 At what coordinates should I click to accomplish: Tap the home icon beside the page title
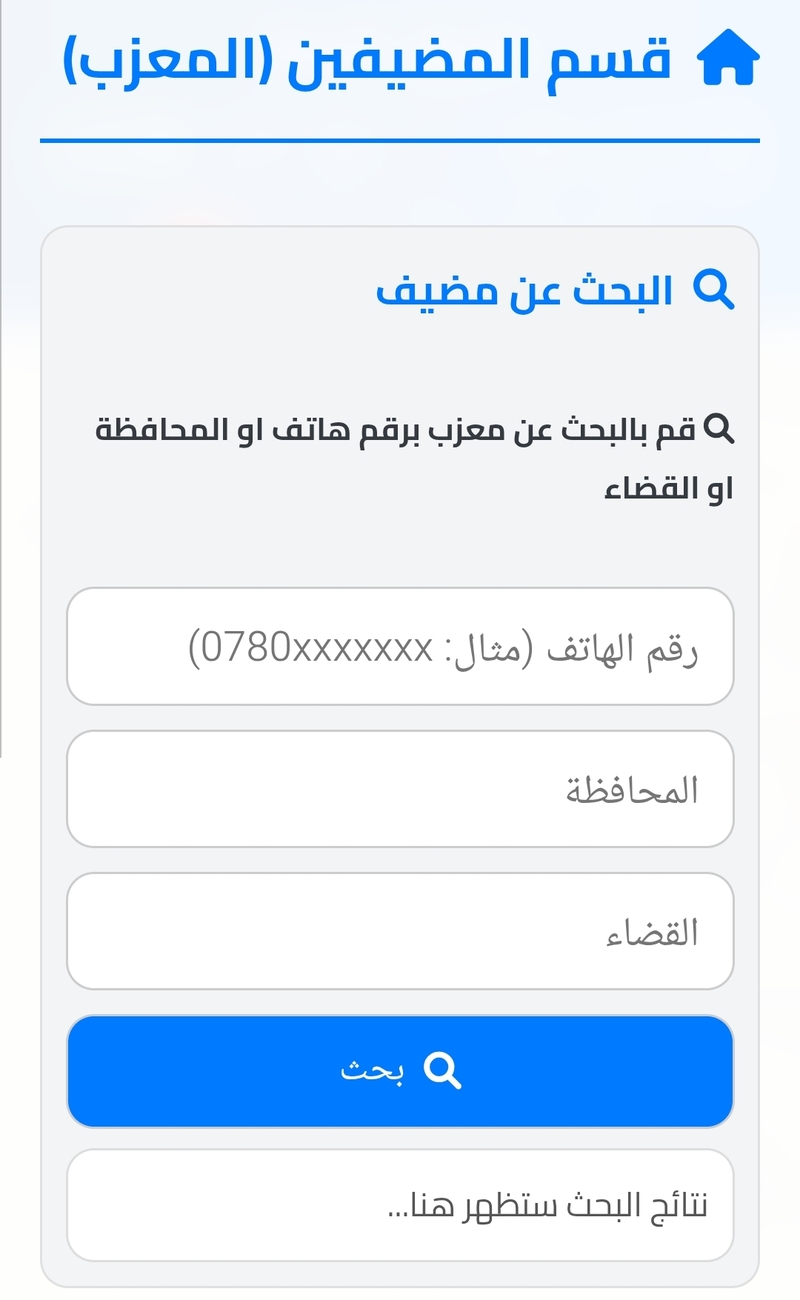[728, 59]
